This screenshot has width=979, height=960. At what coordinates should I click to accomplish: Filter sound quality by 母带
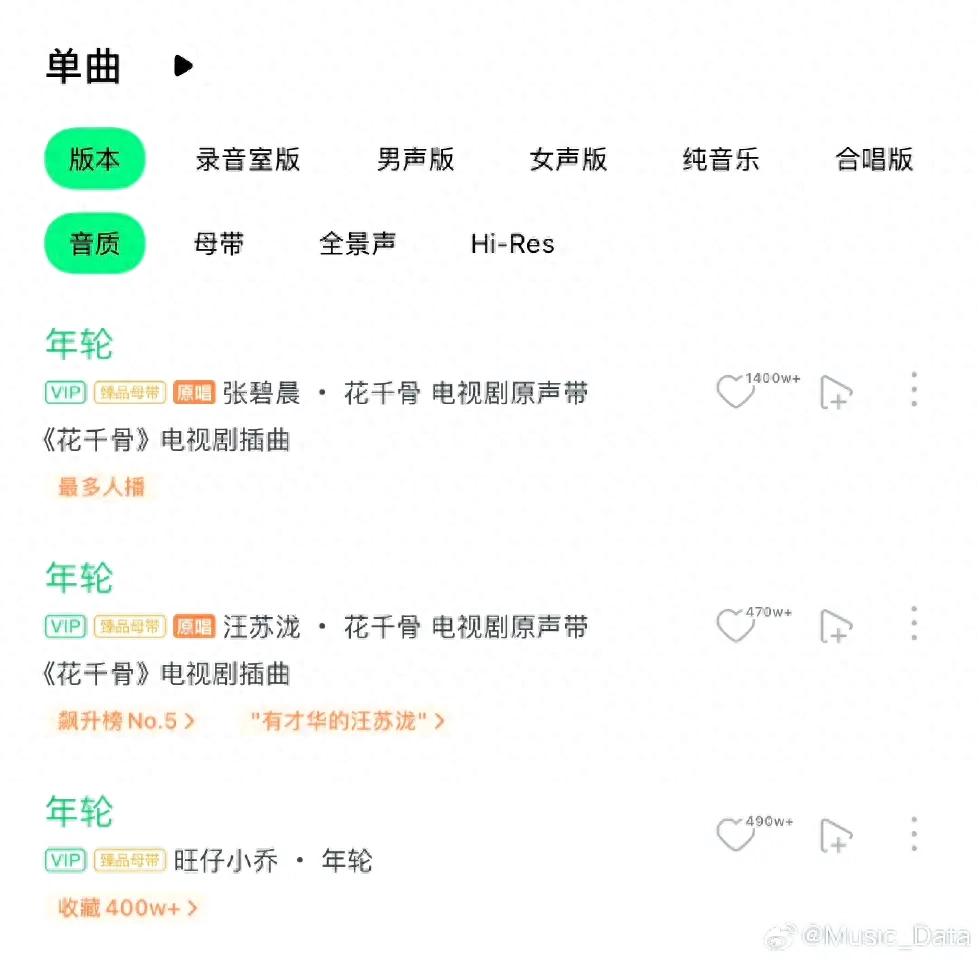tap(219, 244)
